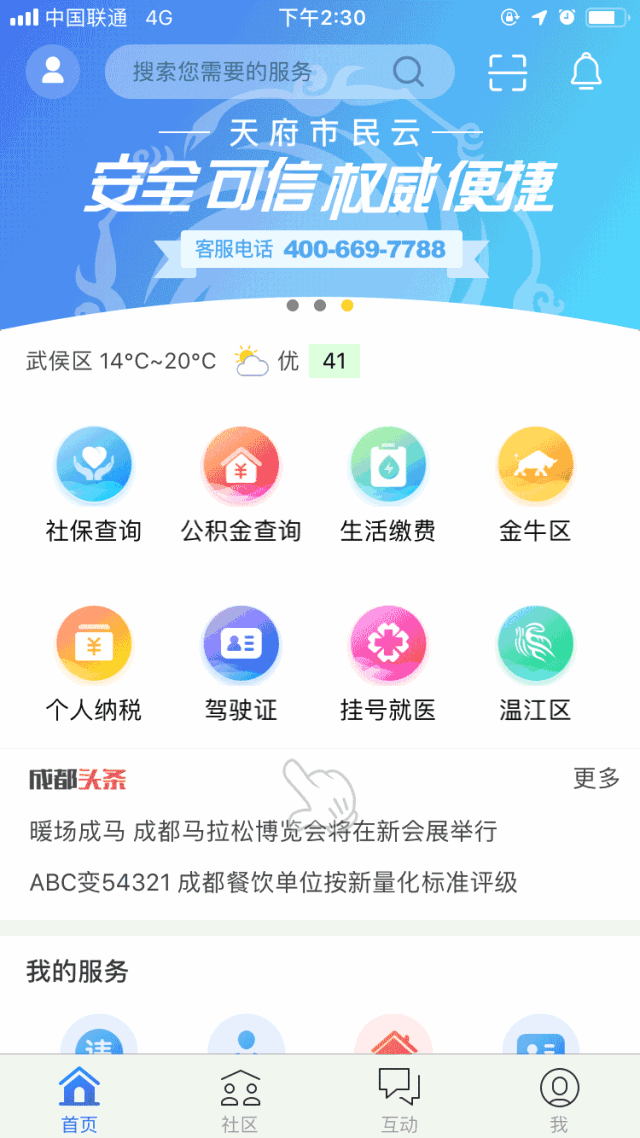Open 个人纳税 service
The height and width of the screenshot is (1138, 640).
94,665
